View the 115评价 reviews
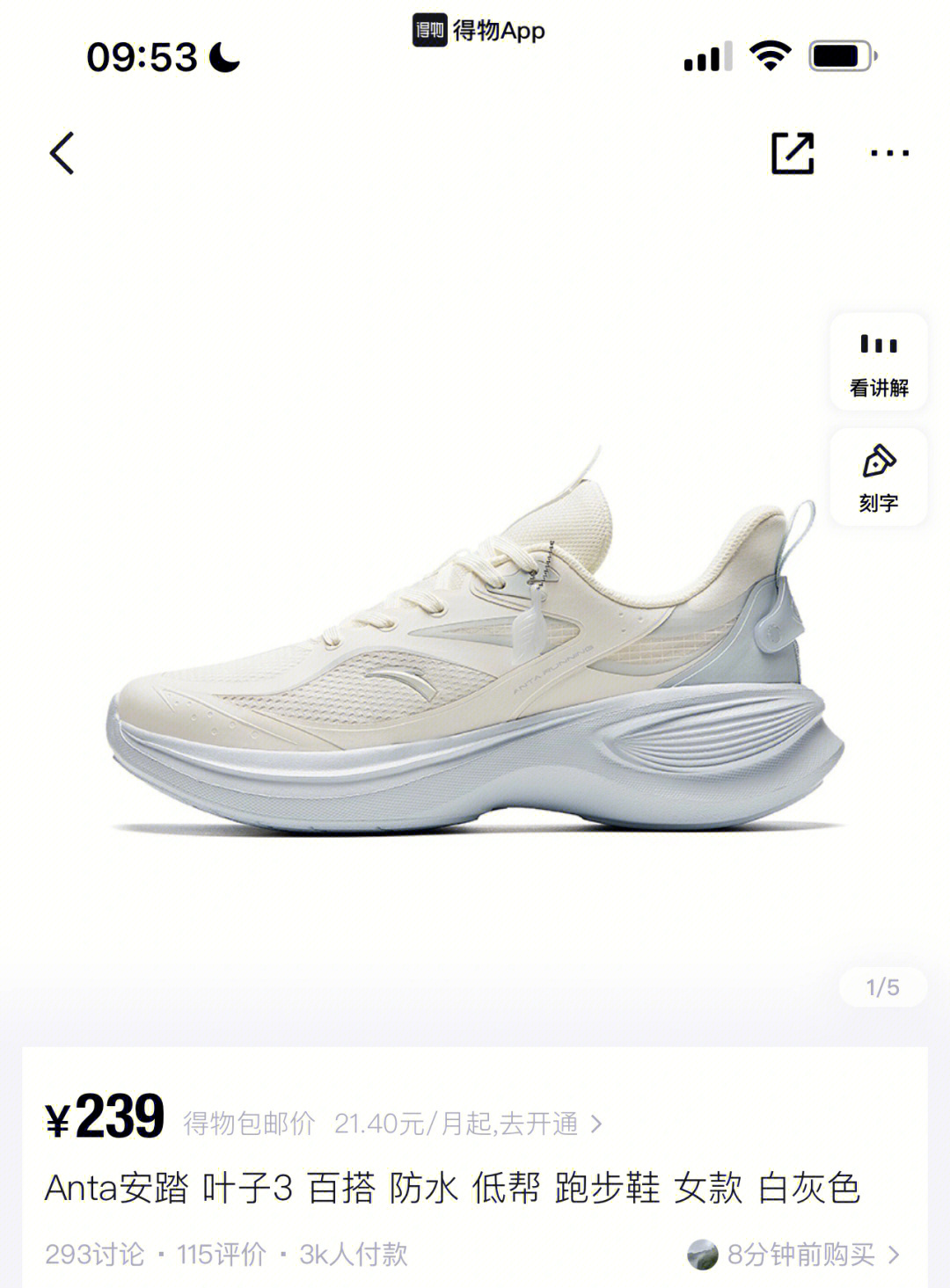Screen dimensions: 950x1288 pyautogui.click(x=221, y=1255)
